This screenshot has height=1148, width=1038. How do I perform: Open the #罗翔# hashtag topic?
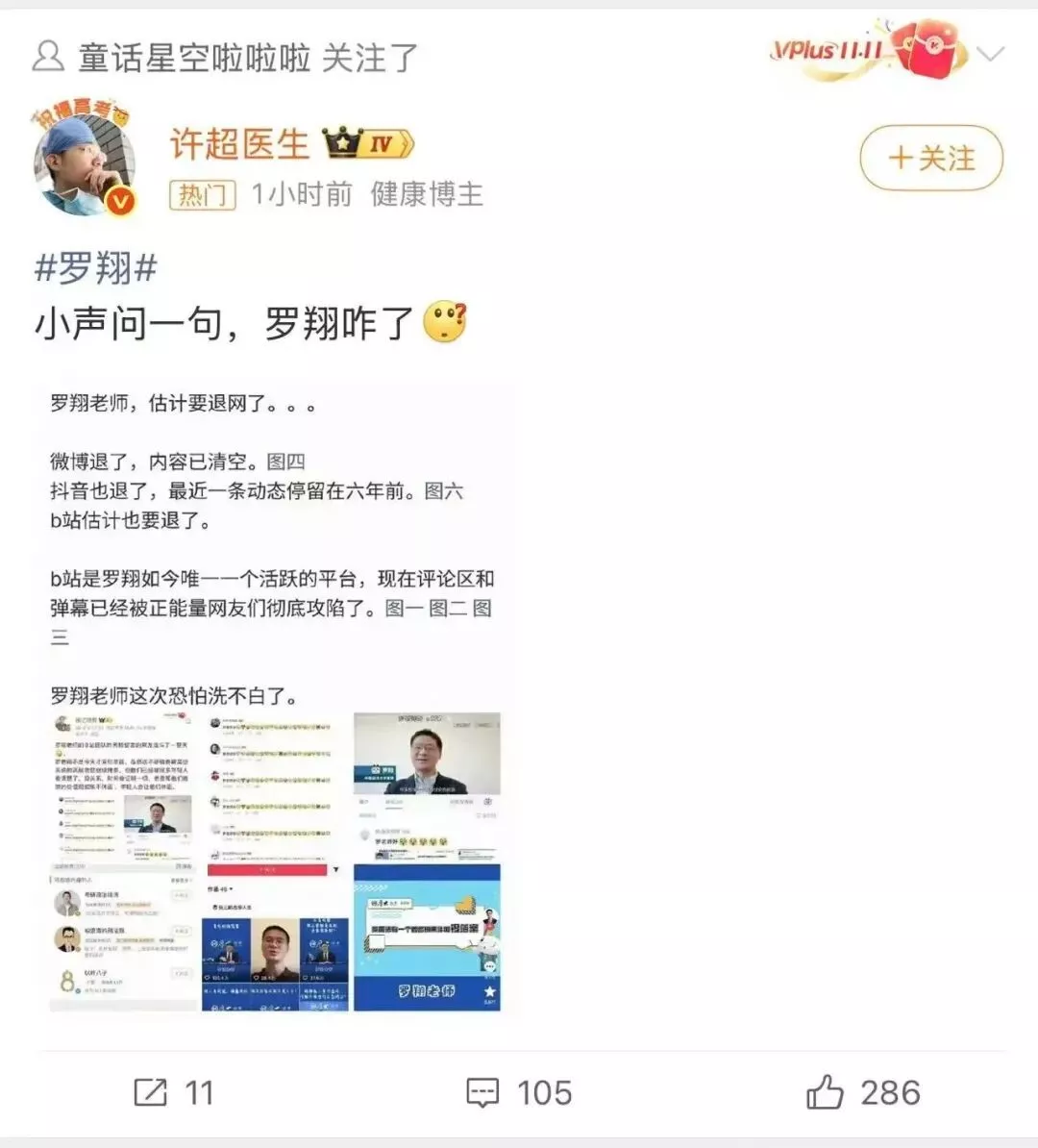click(x=95, y=267)
